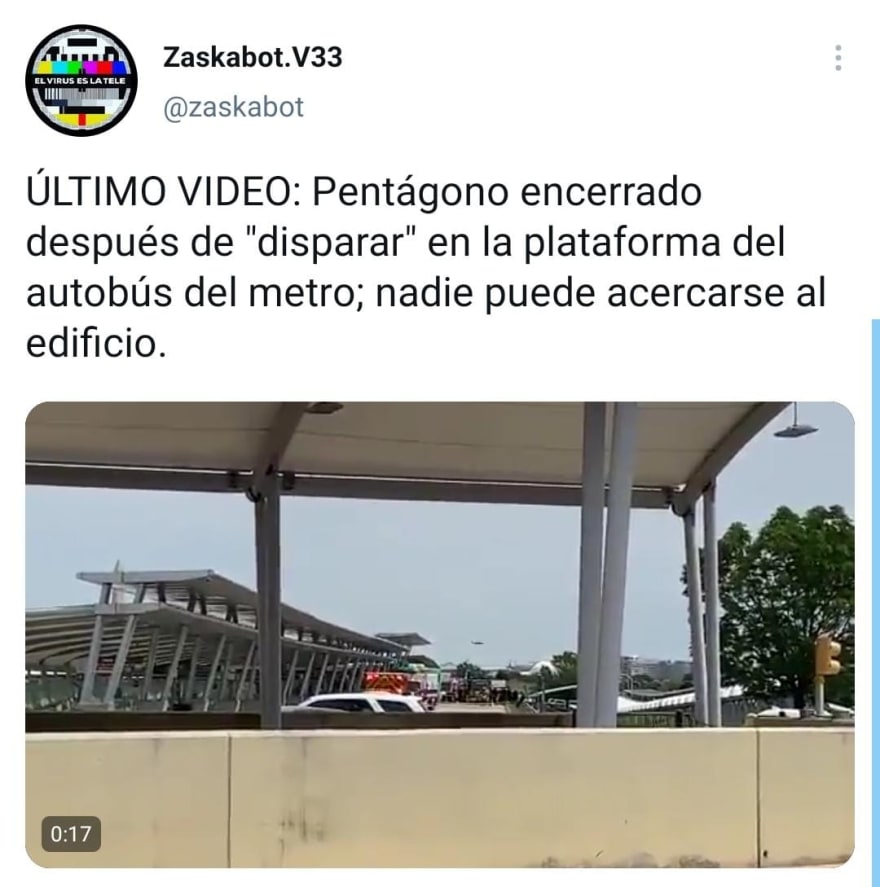Image resolution: width=880 pixels, height=887 pixels.
Task: Play the 0:17 Pentagon video
Action: click(440, 634)
